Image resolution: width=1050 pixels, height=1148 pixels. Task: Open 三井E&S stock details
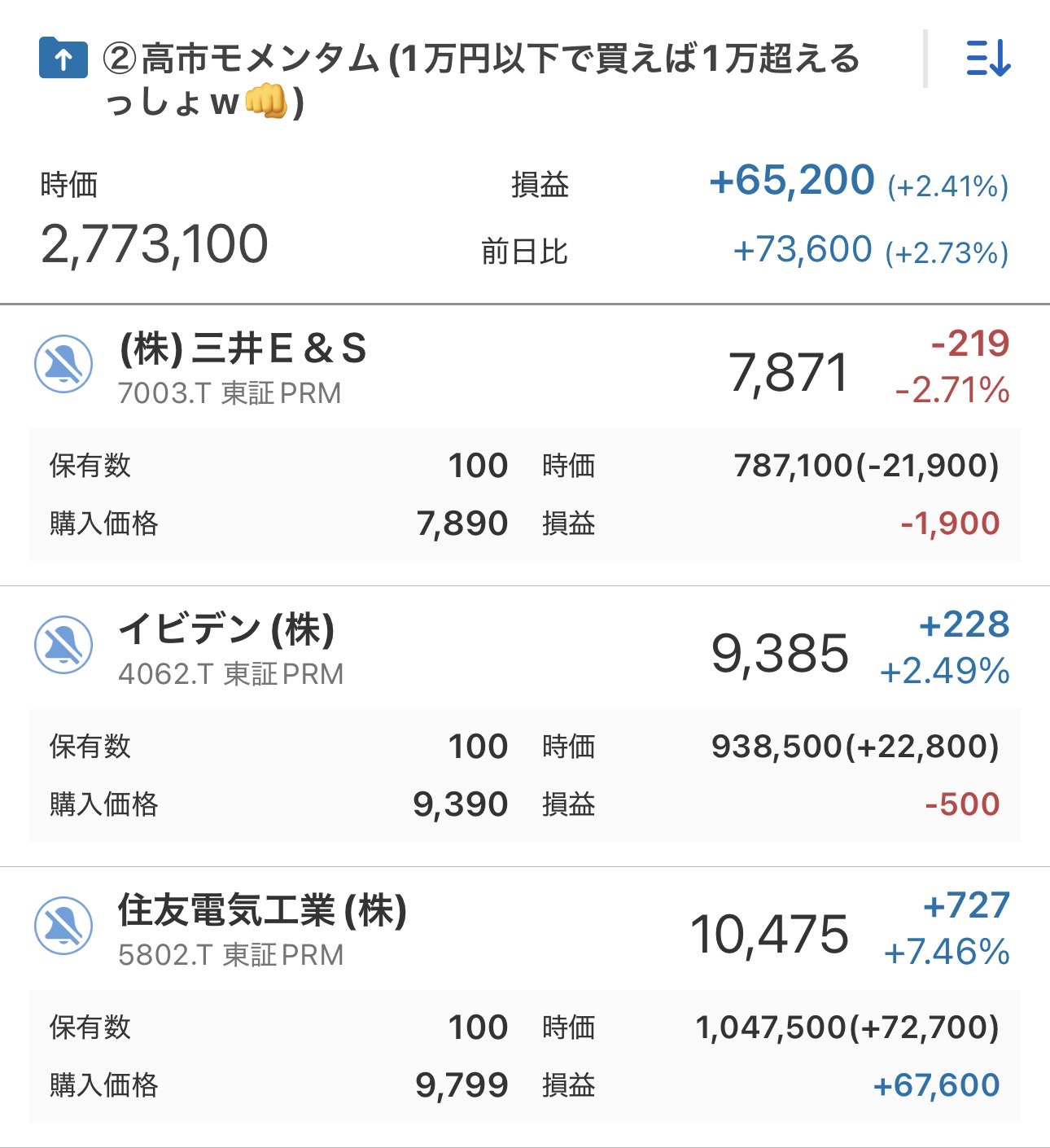tap(243, 350)
